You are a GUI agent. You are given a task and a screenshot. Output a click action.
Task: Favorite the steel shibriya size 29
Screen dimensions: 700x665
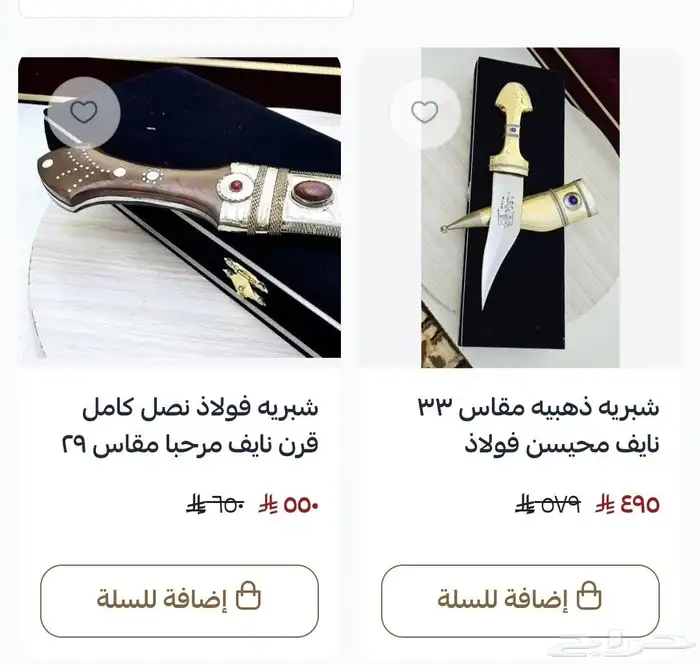pos(84,112)
